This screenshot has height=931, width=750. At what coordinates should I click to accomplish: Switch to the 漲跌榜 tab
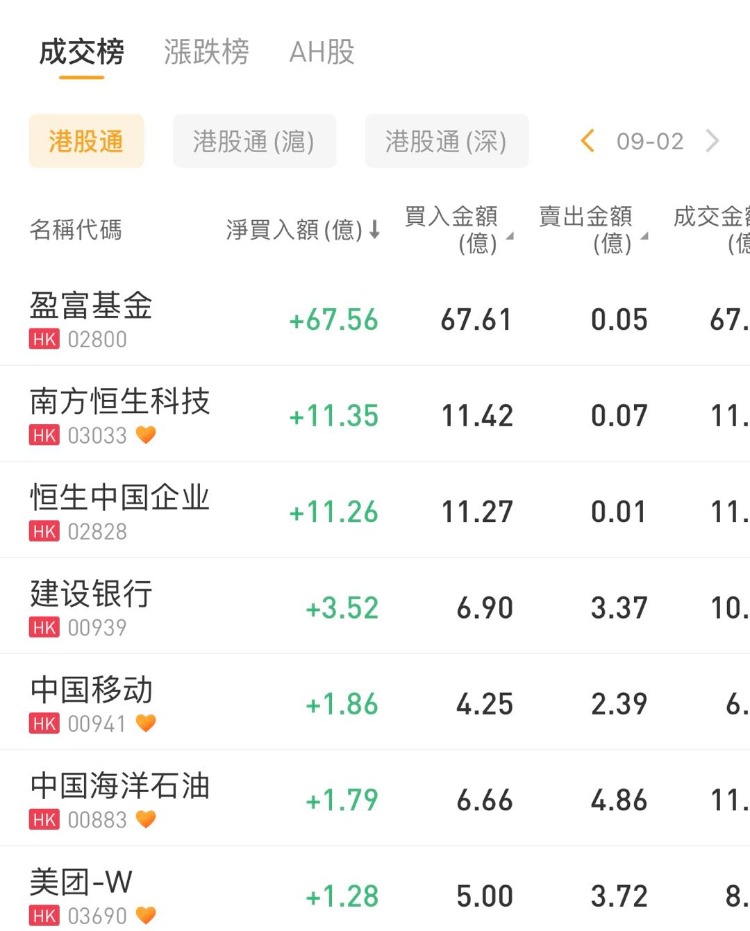click(206, 52)
